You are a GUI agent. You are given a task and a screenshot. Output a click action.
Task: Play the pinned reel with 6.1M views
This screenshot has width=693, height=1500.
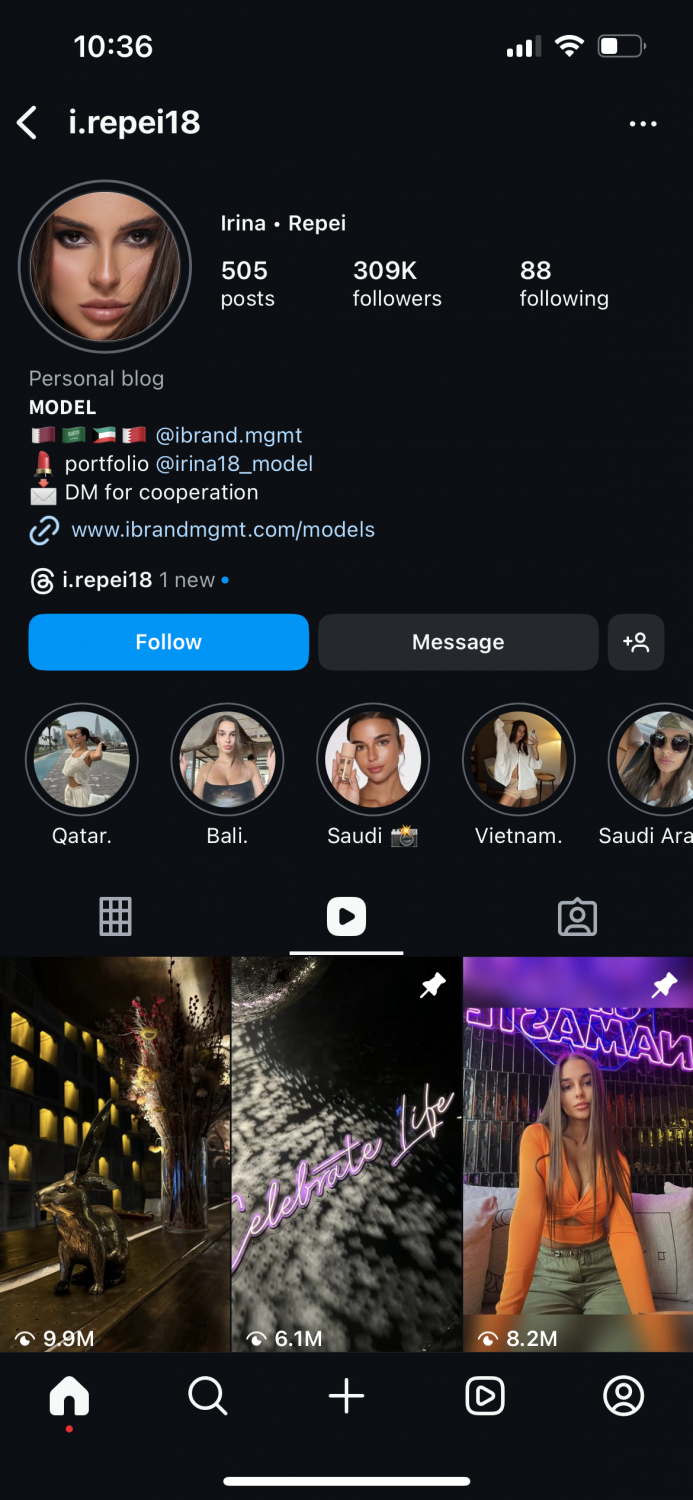pyautogui.click(x=346, y=1150)
